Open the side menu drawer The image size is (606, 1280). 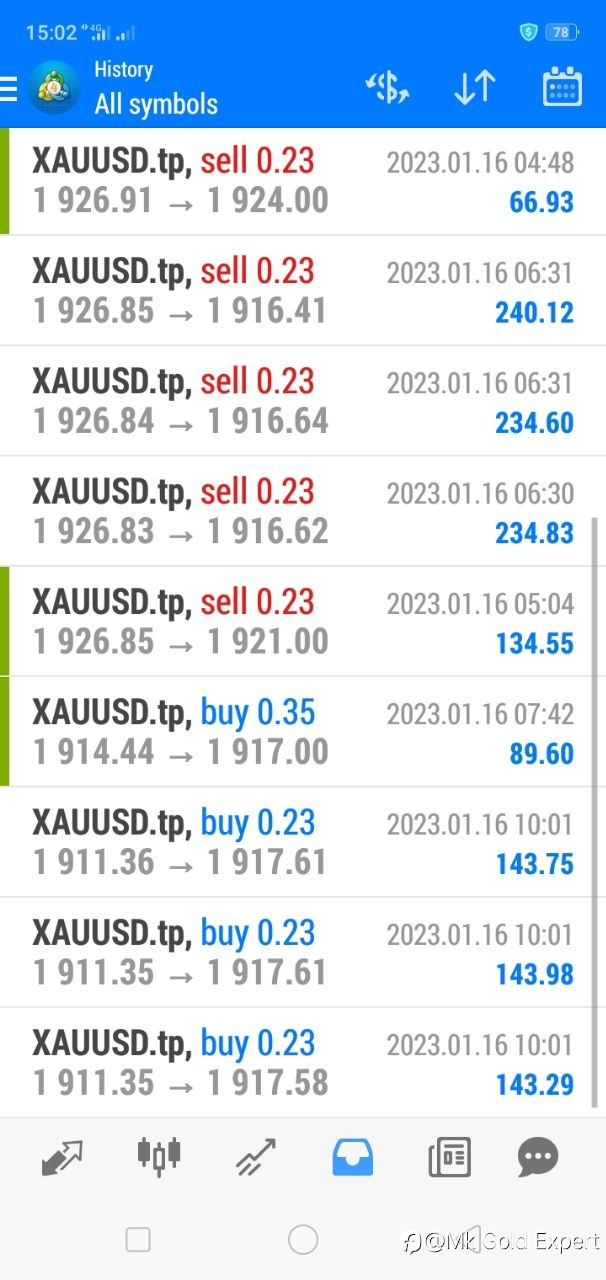[8, 88]
